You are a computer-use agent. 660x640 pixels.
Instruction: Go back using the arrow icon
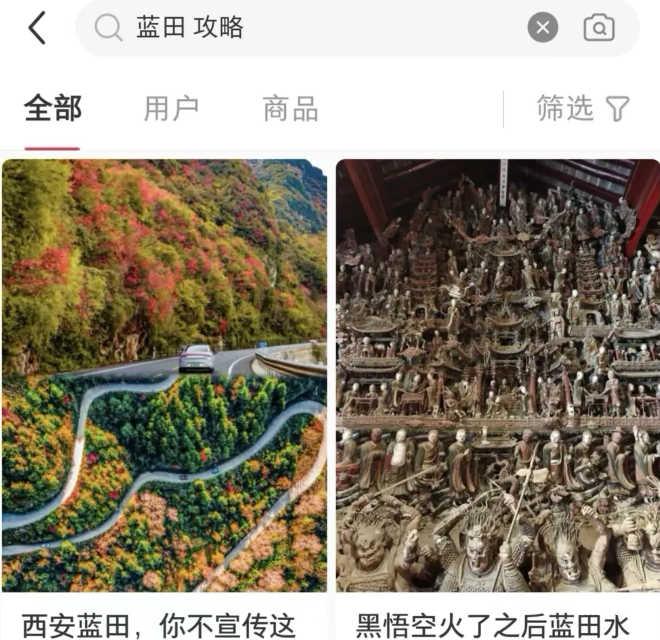(x=37, y=28)
